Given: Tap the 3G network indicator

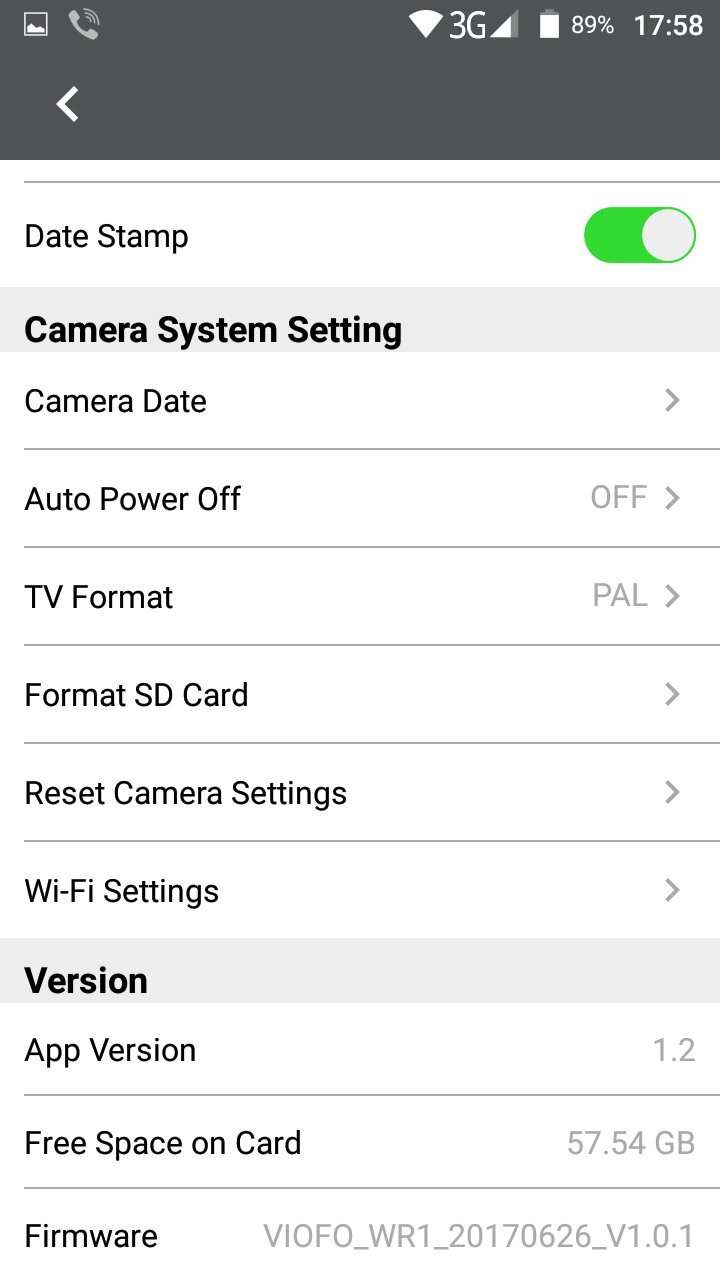Looking at the screenshot, I should coord(466,23).
